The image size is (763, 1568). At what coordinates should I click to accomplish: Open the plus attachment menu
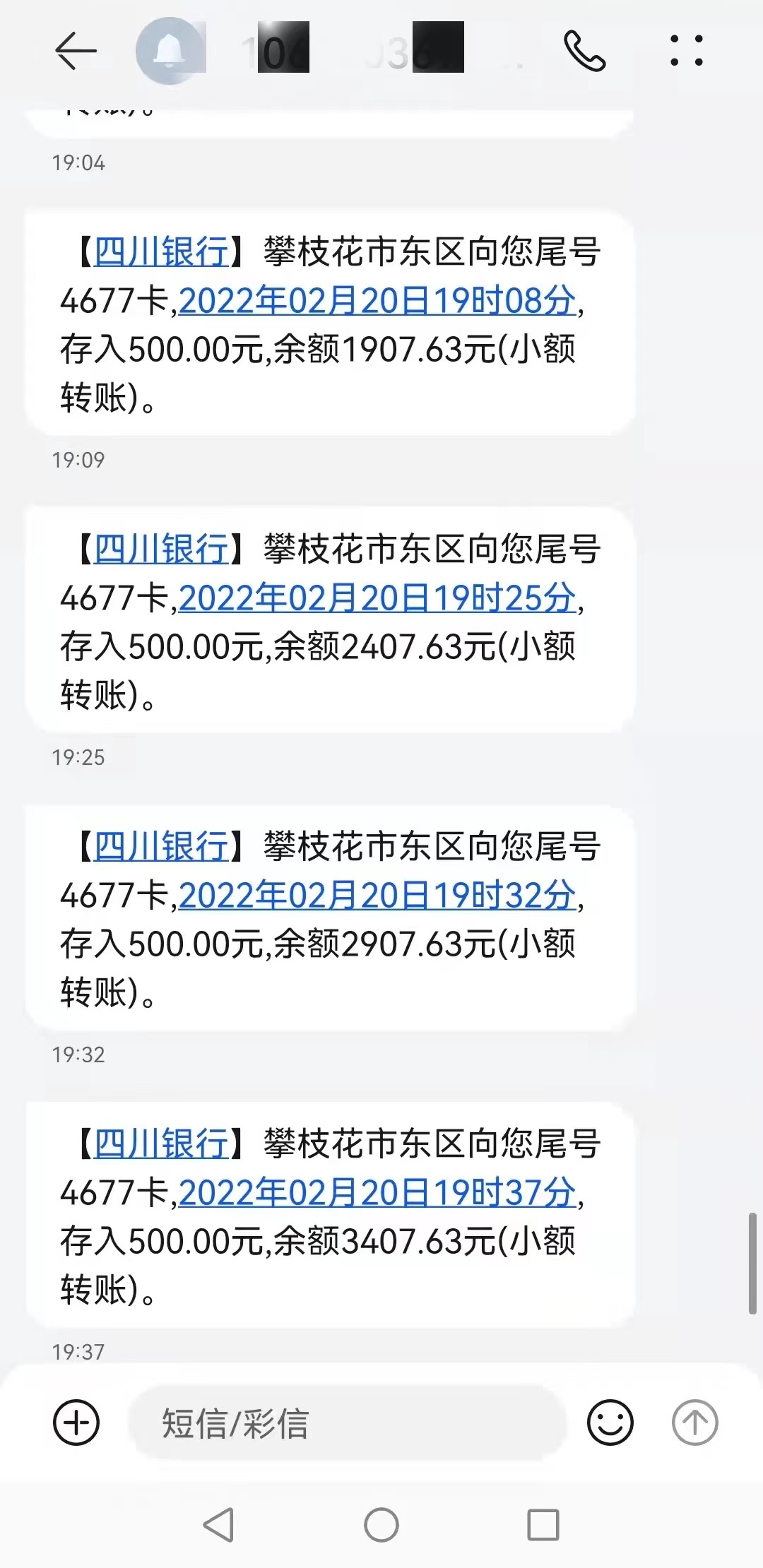76,1423
